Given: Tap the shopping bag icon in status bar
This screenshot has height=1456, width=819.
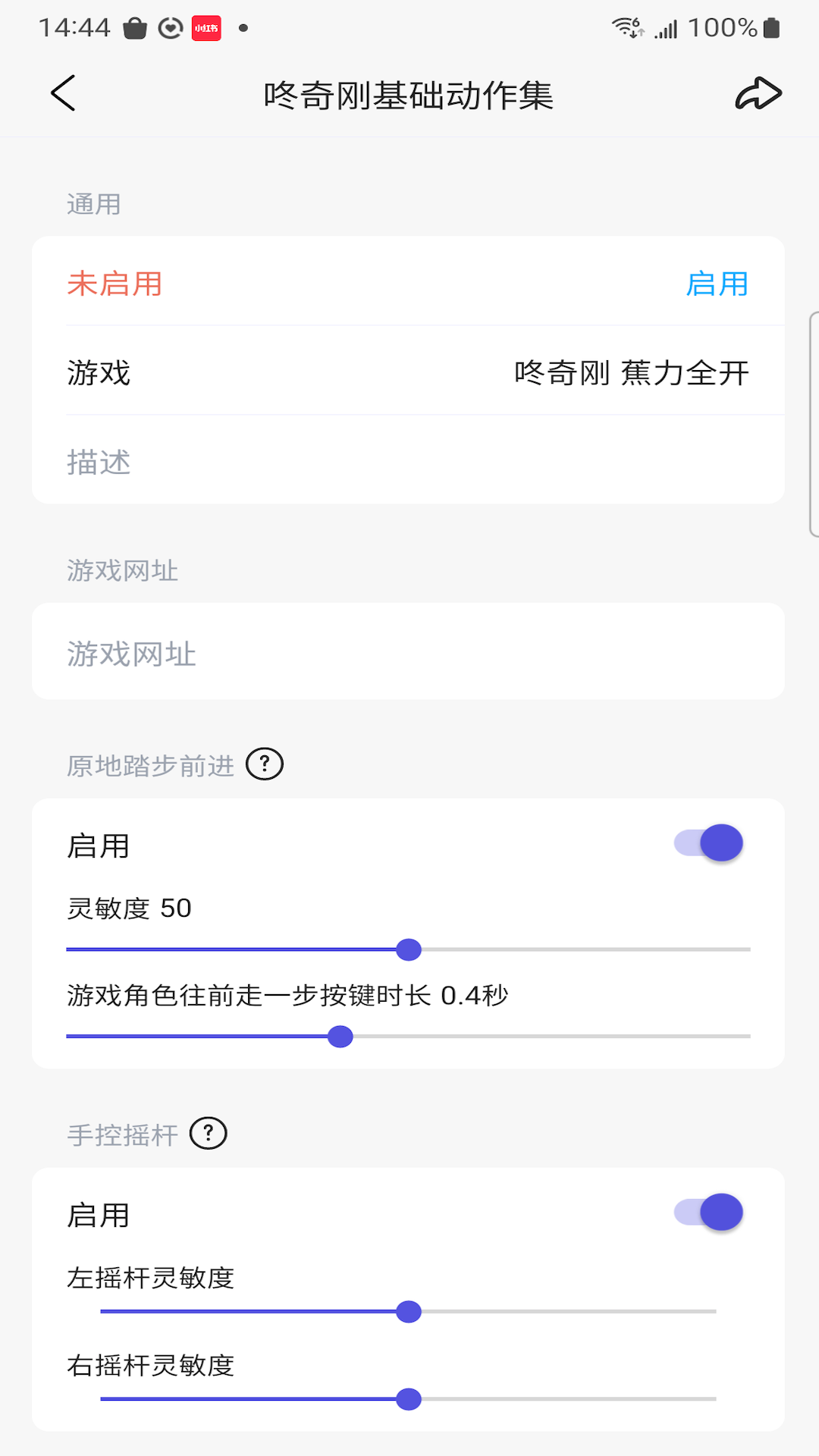Looking at the screenshot, I should click(136, 27).
